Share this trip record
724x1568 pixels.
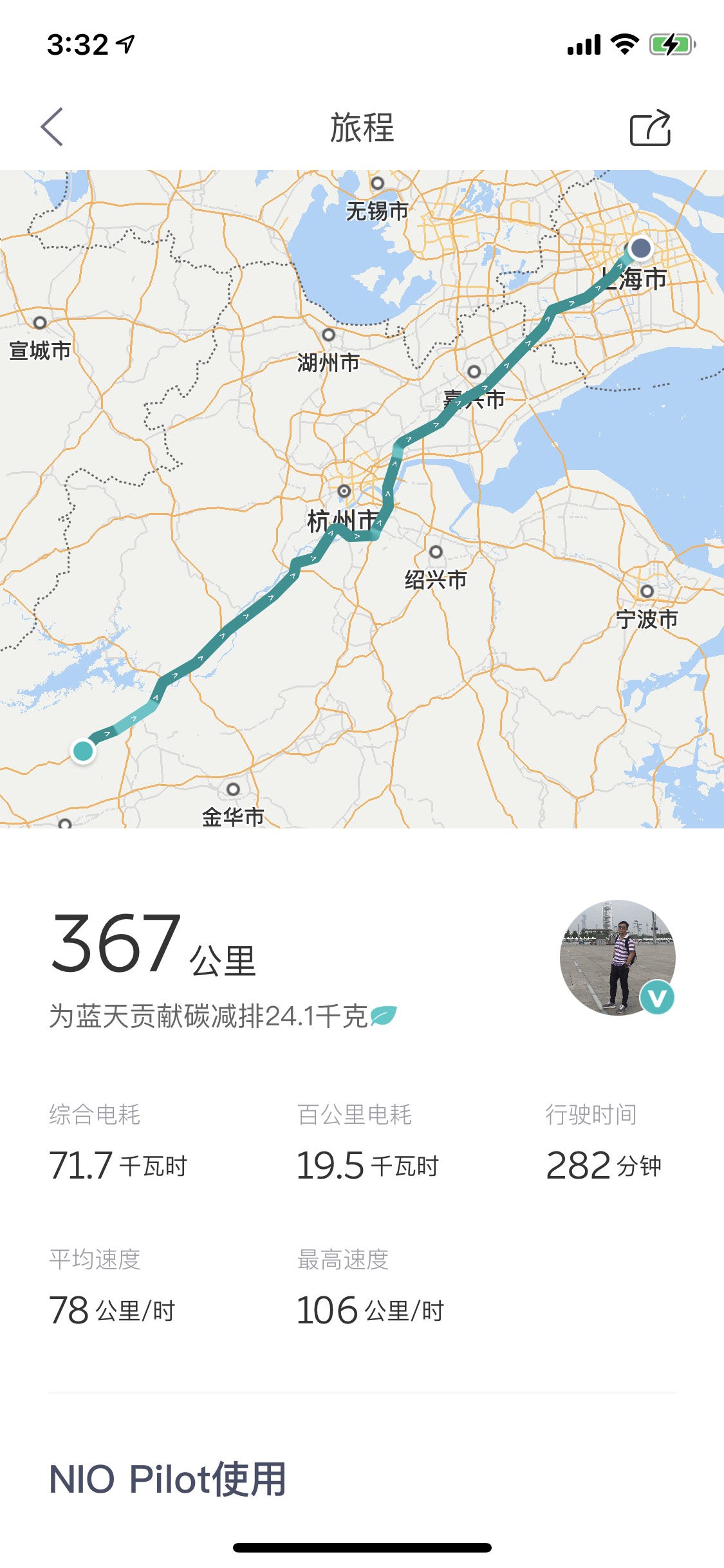650,128
